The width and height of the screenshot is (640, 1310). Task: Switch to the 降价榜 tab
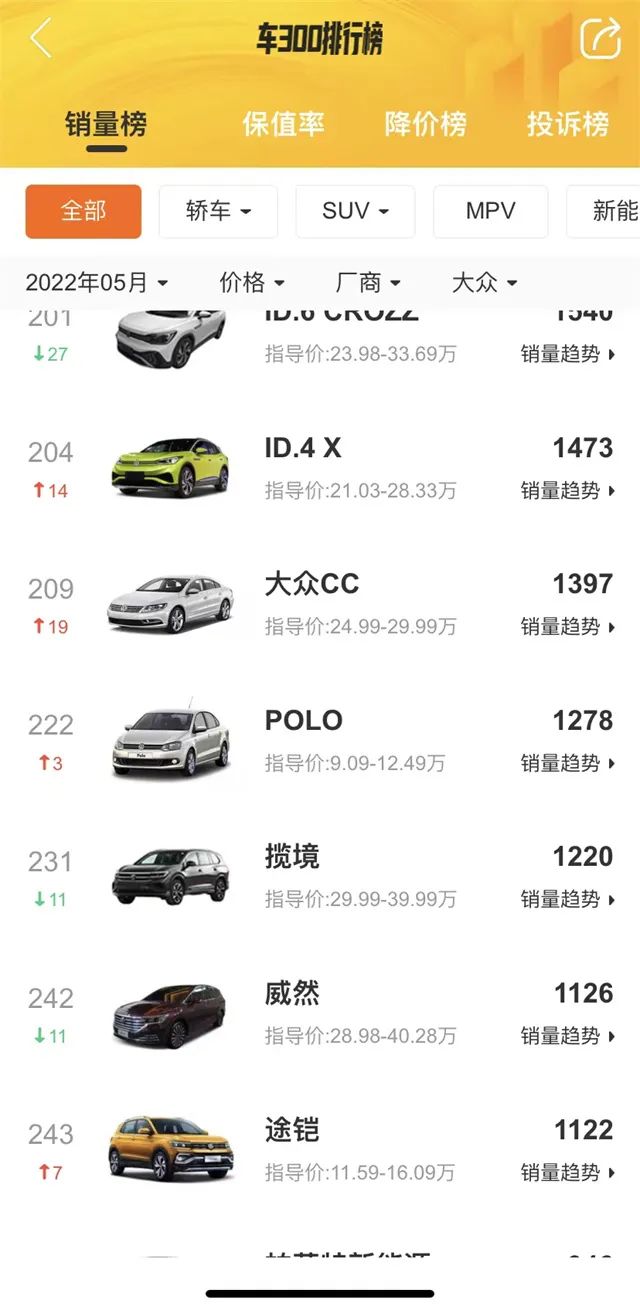(425, 124)
